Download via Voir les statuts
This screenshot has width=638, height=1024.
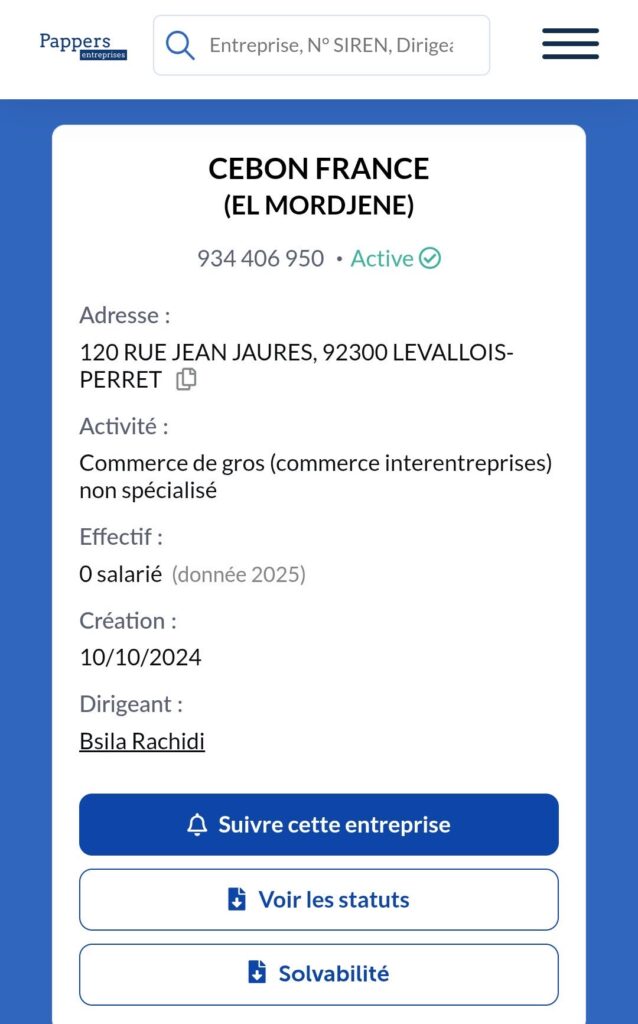tap(318, 900)
